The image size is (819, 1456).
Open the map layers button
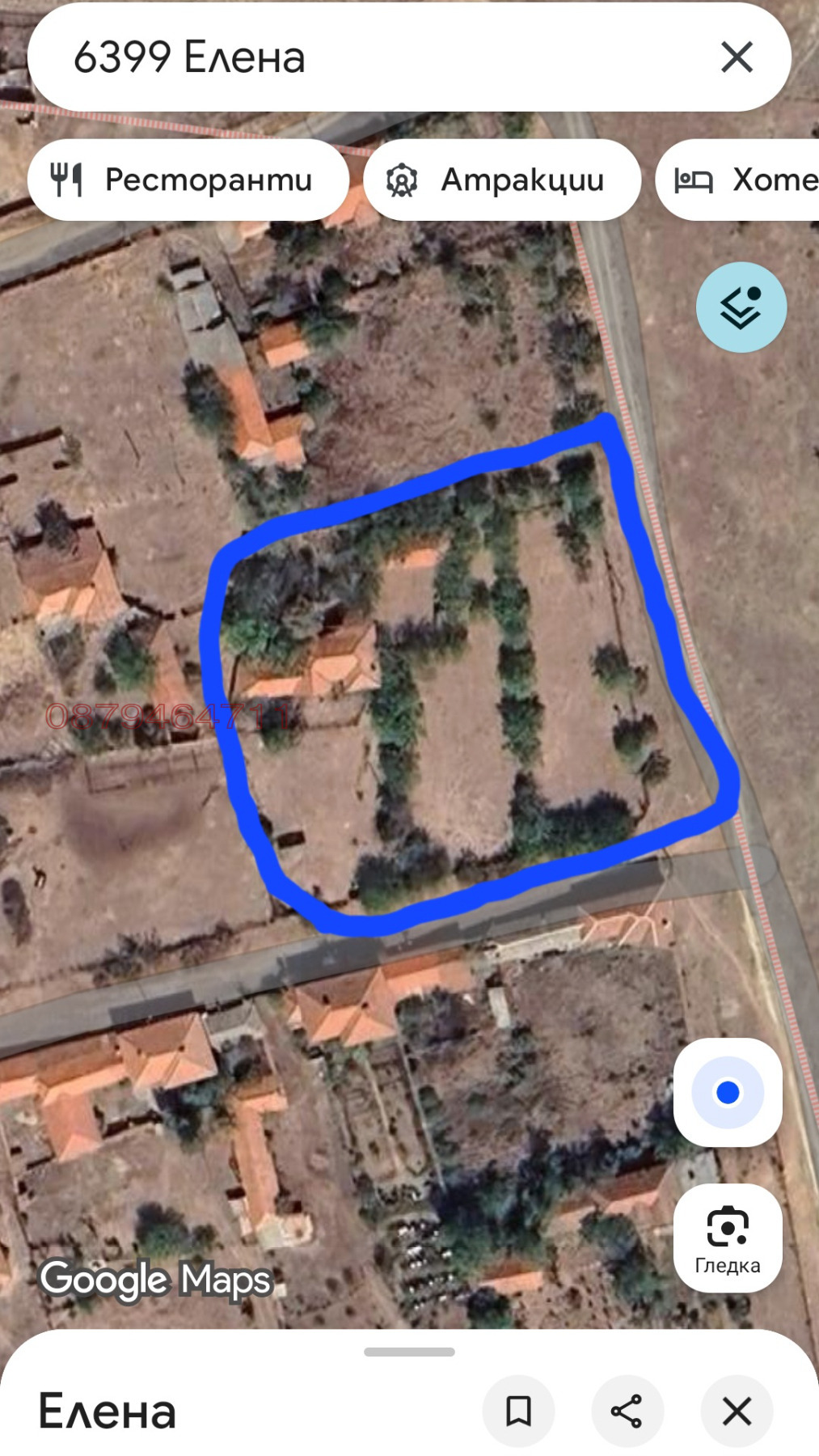click(x=741, y=307)
